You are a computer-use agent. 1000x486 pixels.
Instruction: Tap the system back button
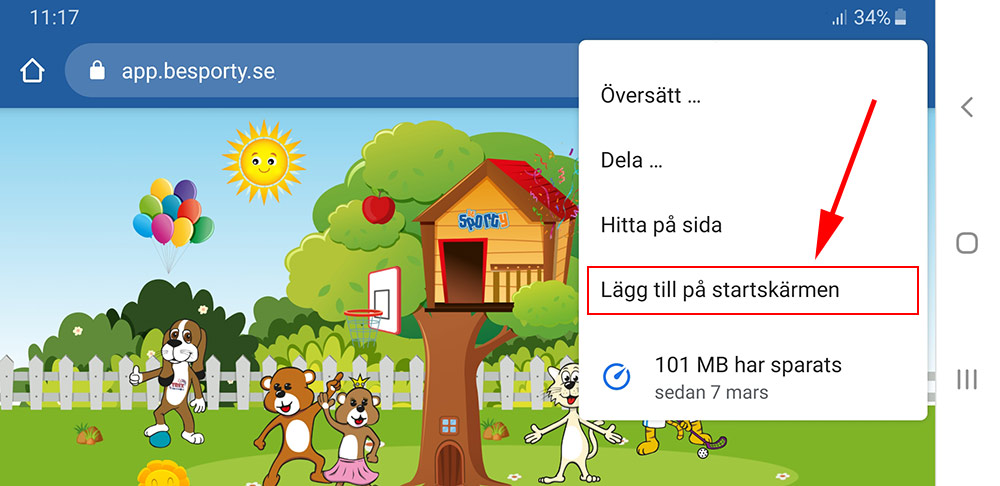966,107
